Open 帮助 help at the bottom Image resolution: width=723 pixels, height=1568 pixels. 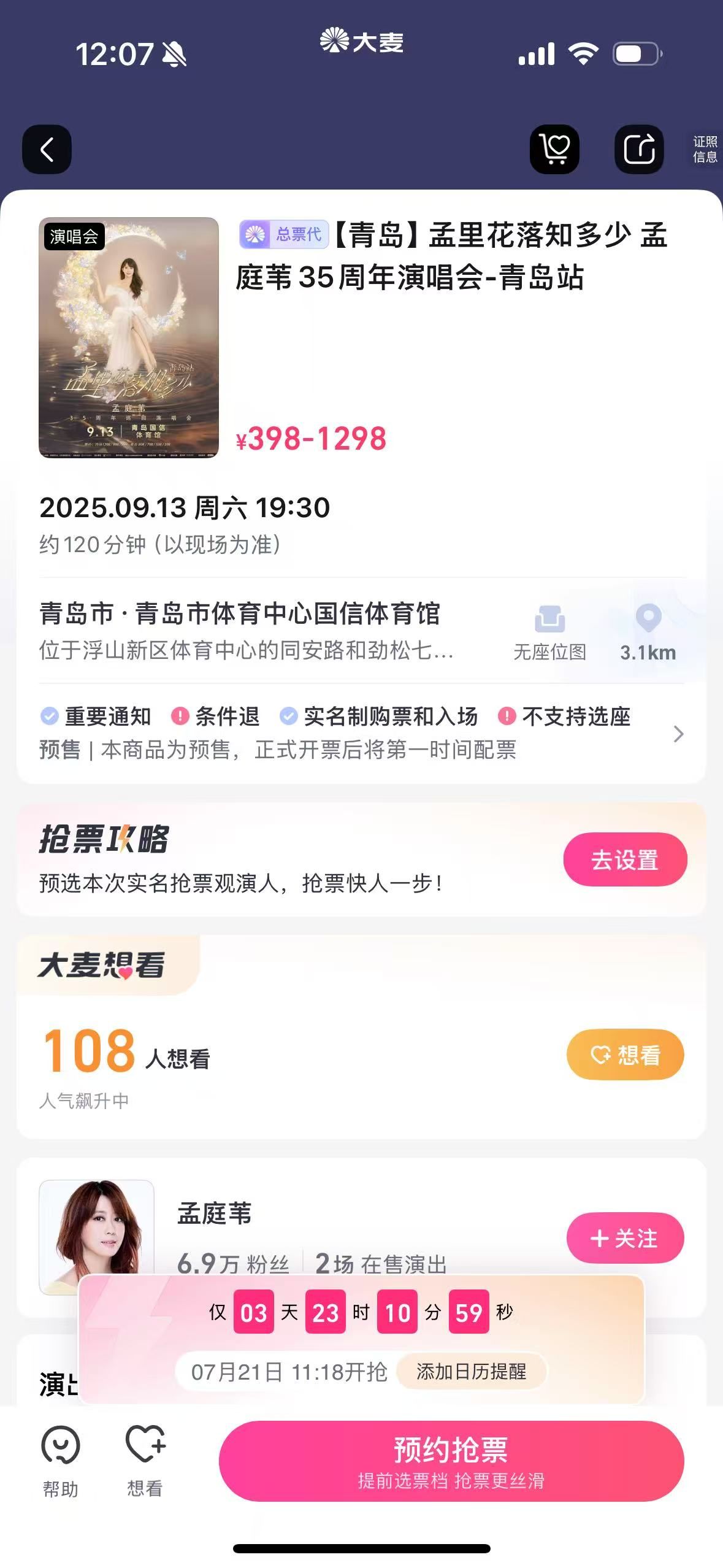click(60, 1461)
